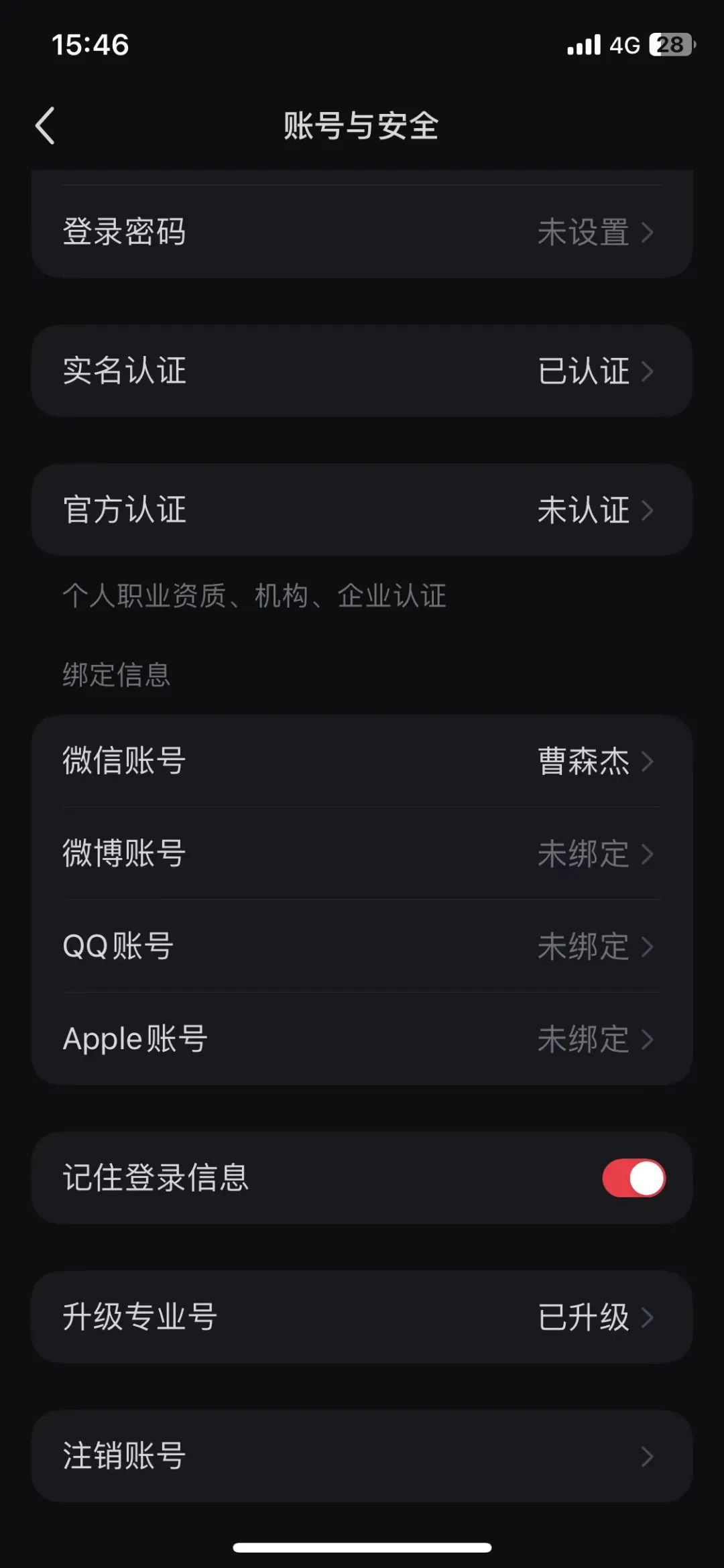Open 实名认证 to view verification status
The image size is (724, 1568).
[362, 371]
